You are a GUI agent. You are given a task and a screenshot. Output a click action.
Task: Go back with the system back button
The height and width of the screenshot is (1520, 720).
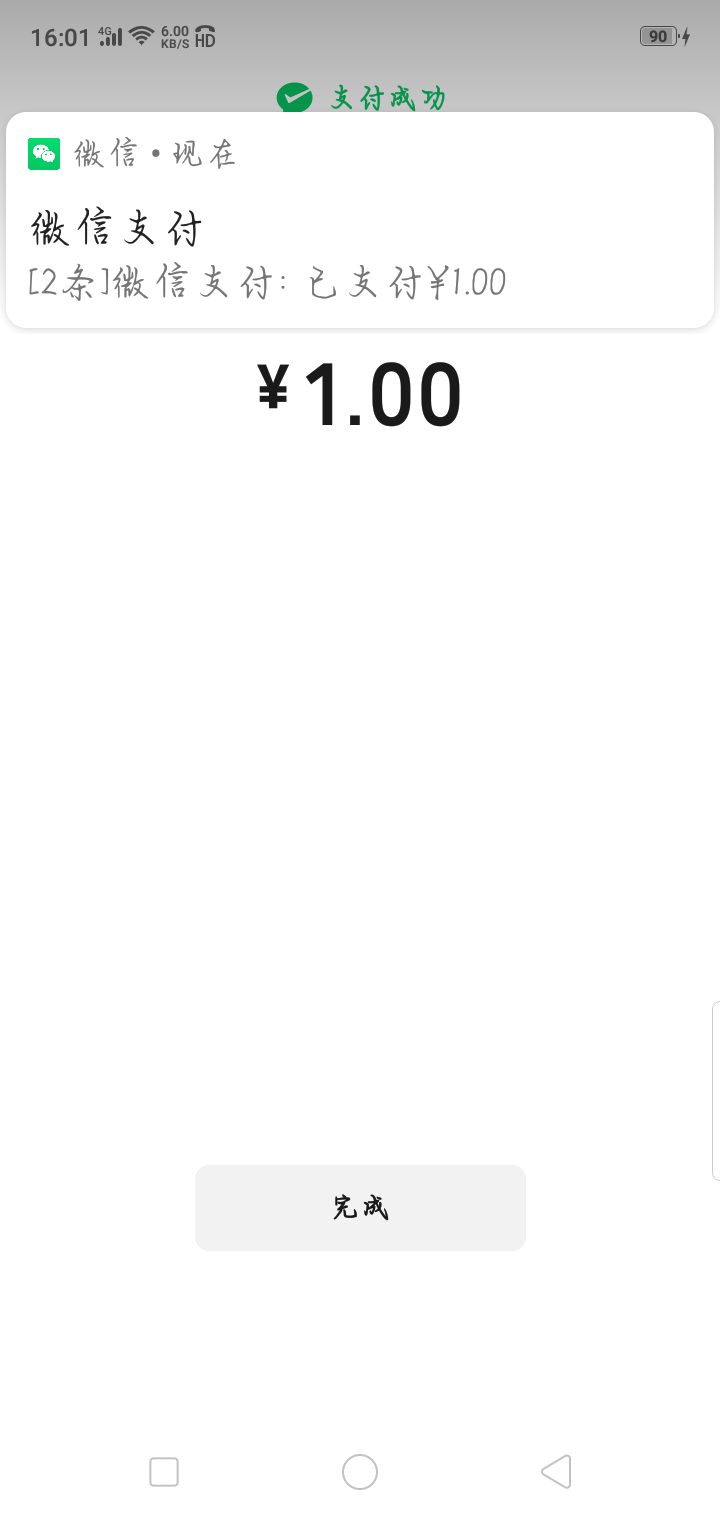pos(556,1472)
